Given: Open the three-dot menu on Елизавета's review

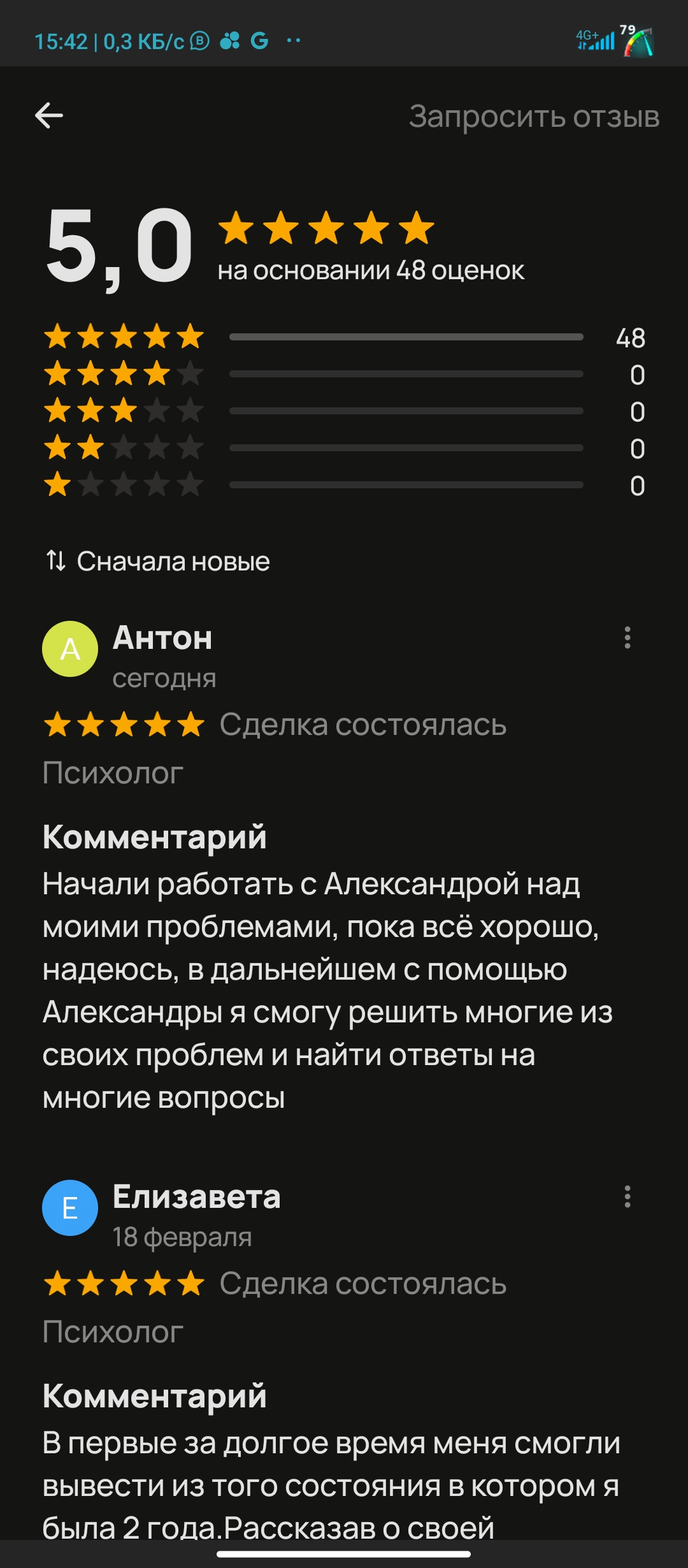Looking at the screenshot, I should [x=627, y=1196].
